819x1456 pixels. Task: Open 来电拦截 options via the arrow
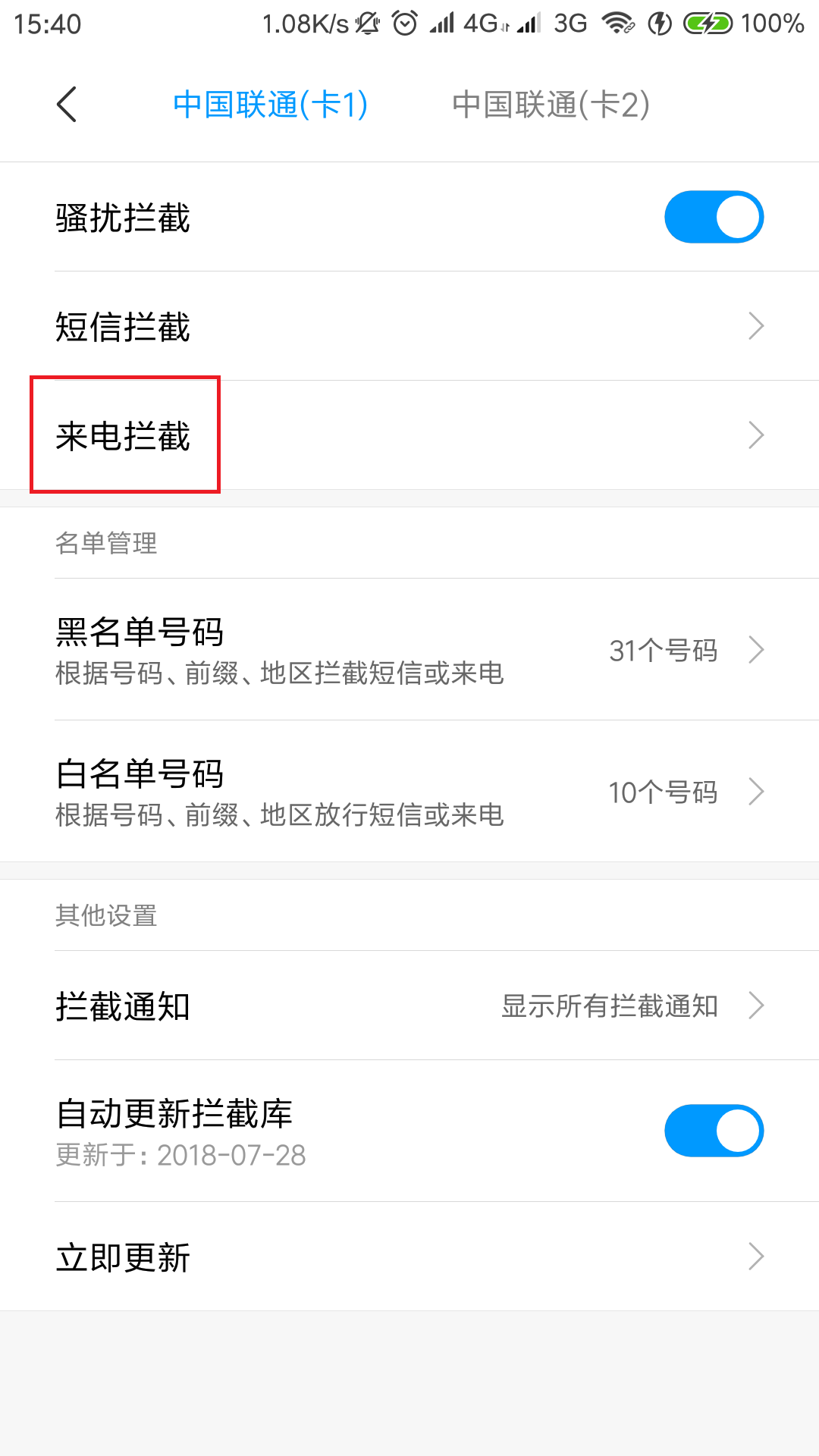click(756, 435)
